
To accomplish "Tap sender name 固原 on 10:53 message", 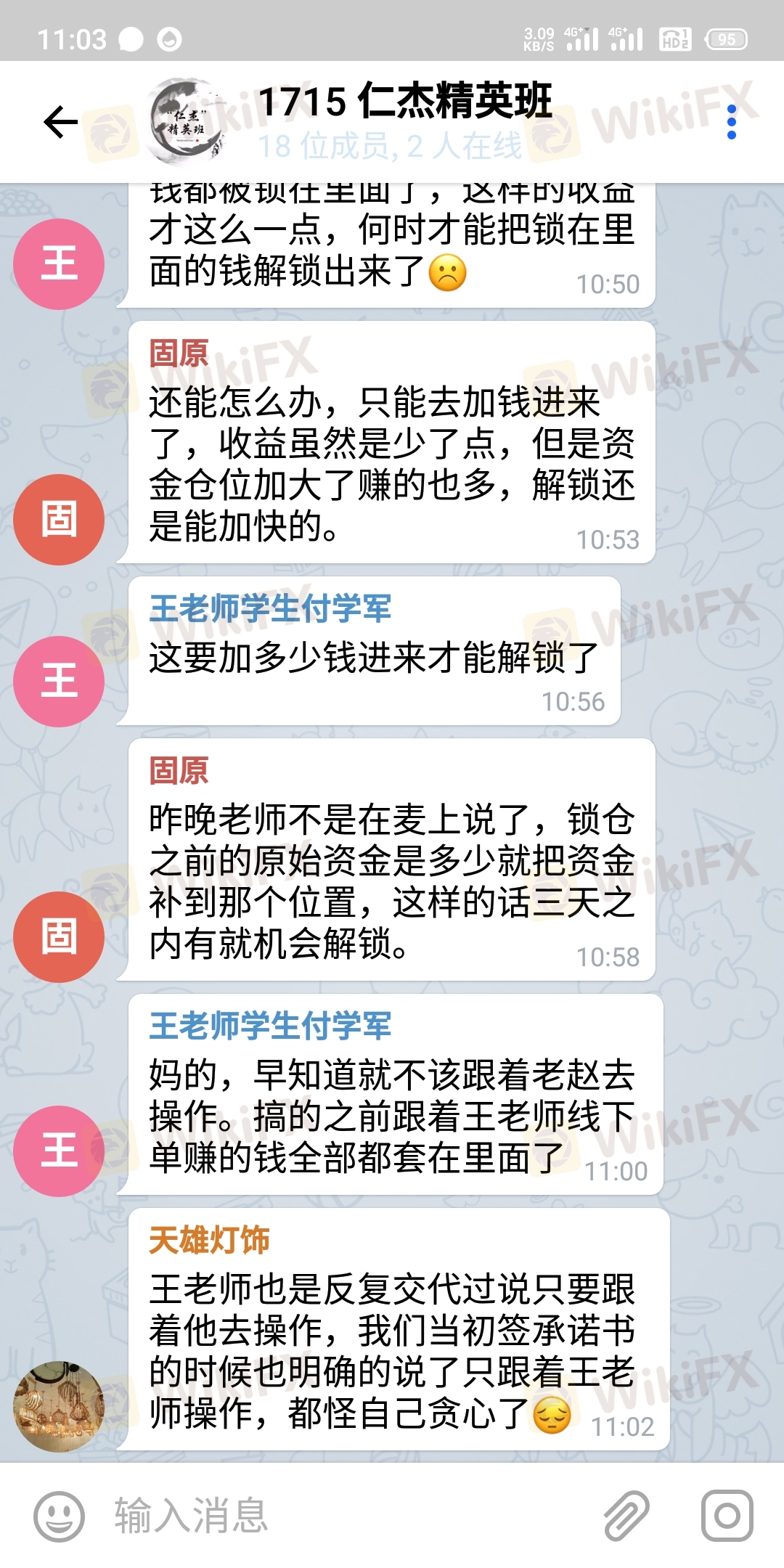I will (179, 354).
